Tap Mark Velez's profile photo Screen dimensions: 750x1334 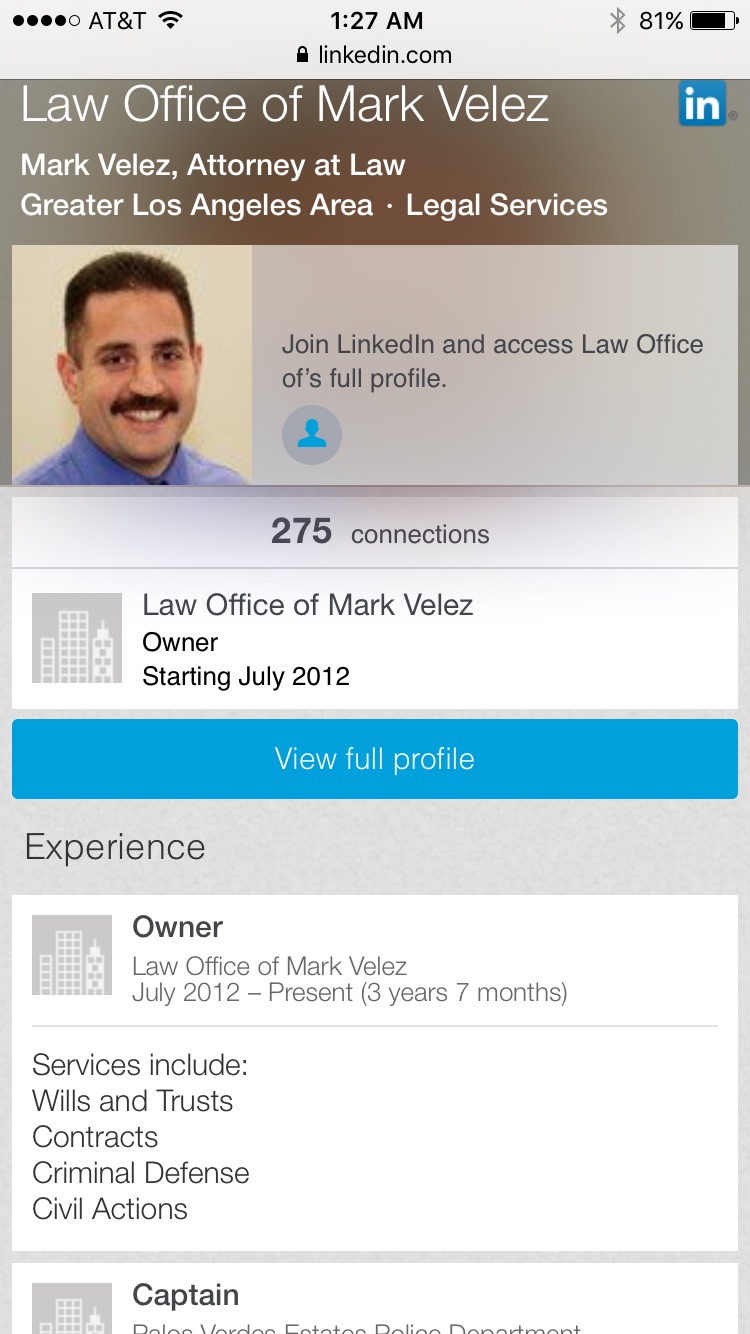coord(130,365)
